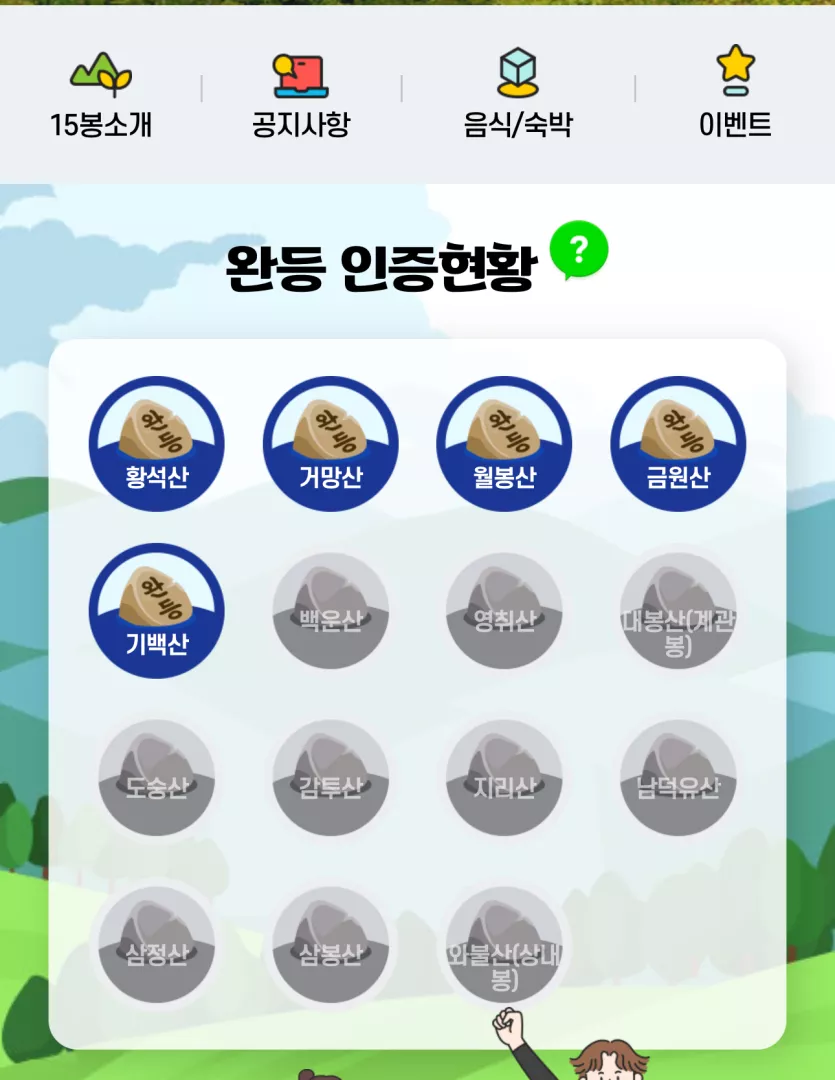835x1080 pixels.
Task: Select the 와불산(상내봉) badge
Action: [504, 945]
